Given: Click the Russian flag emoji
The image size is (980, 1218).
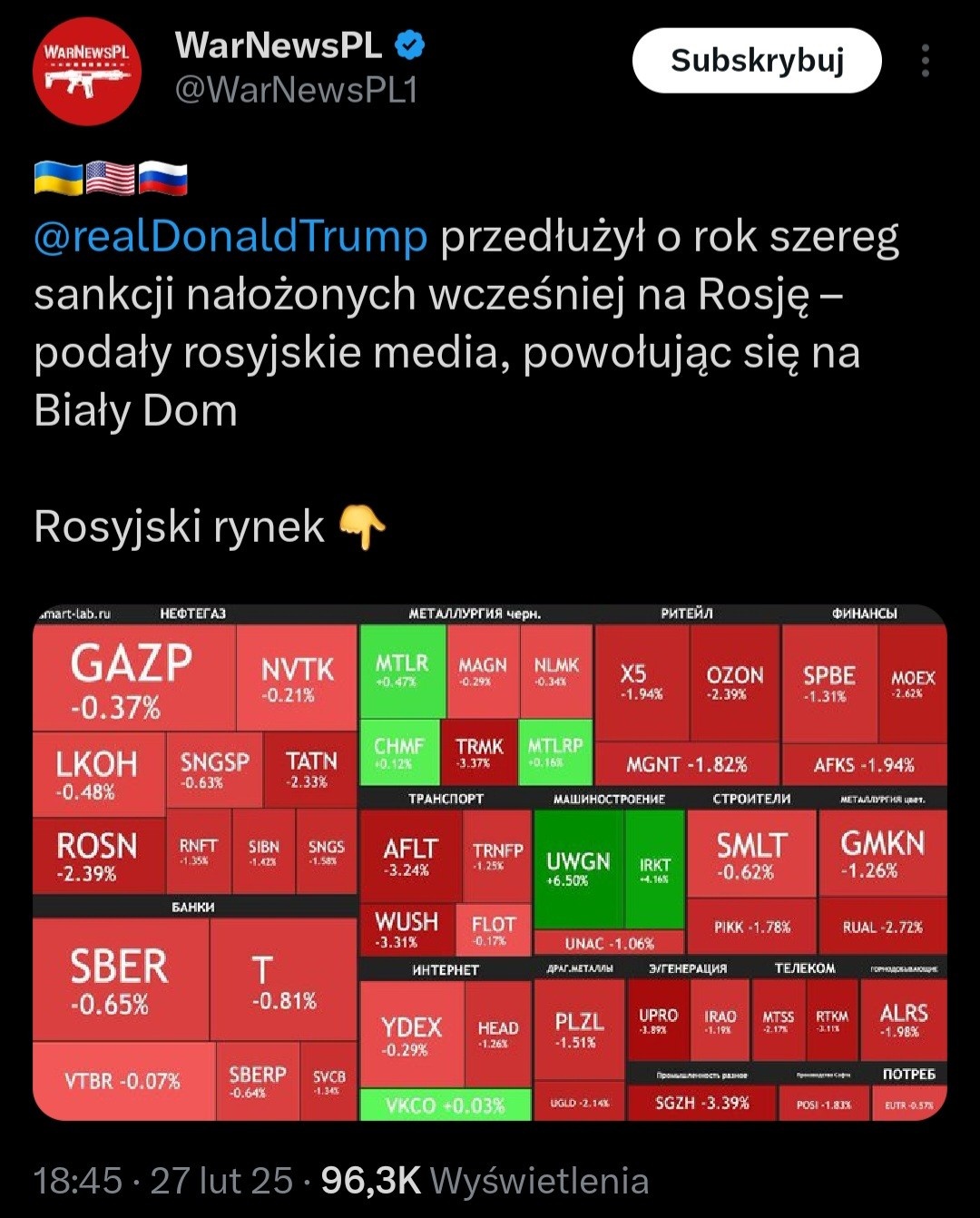Looking at the screenshot, I should [162, 179].
